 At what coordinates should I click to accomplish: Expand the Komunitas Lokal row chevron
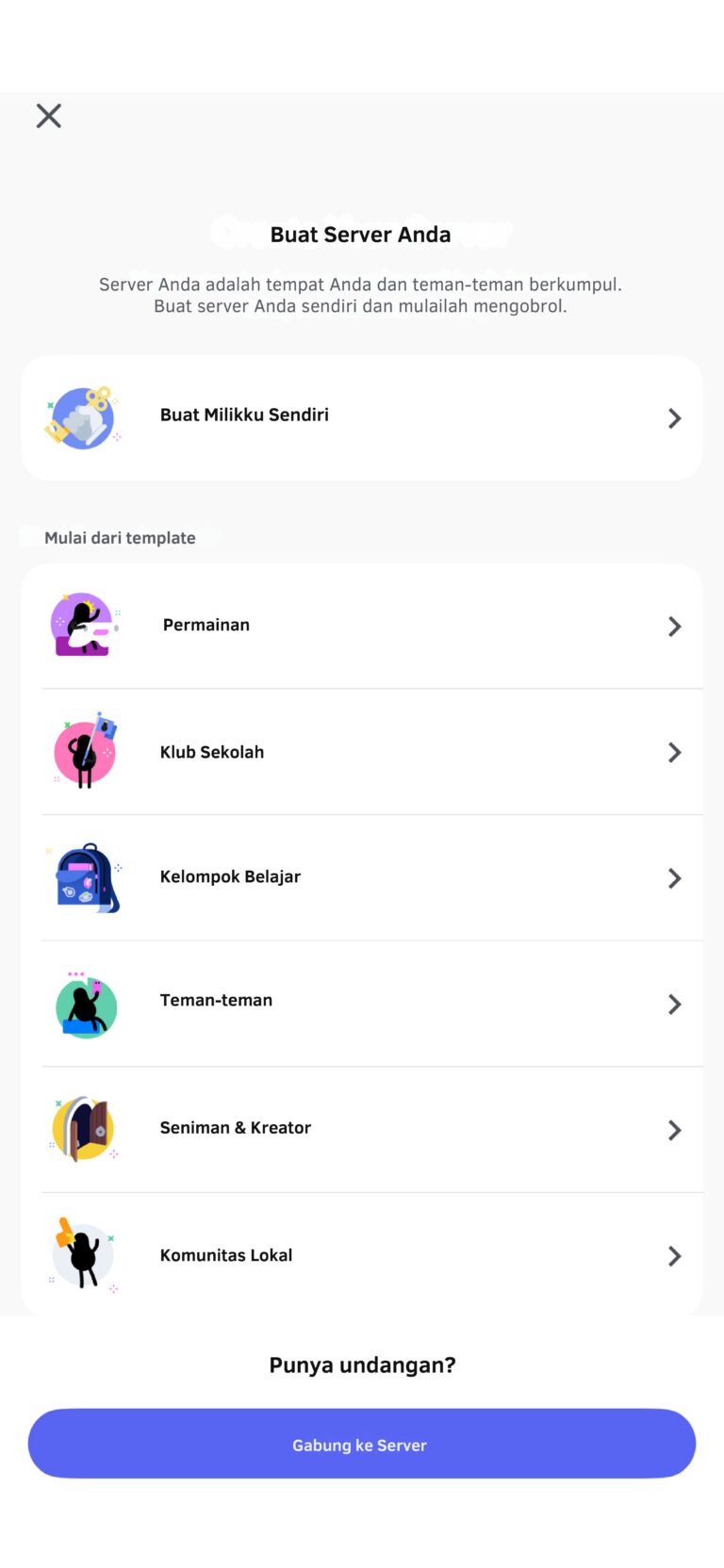pyautogui.click(x=674, y=1255)
